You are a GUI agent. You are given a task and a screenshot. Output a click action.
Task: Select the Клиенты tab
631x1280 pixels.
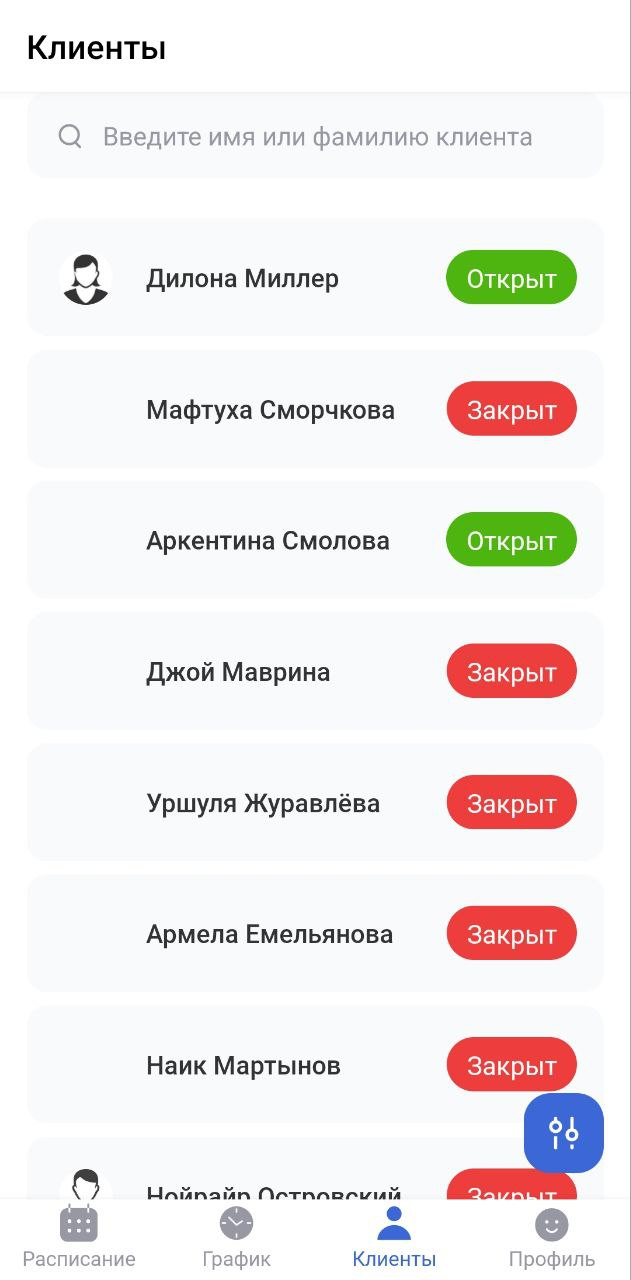(394, 1238)
